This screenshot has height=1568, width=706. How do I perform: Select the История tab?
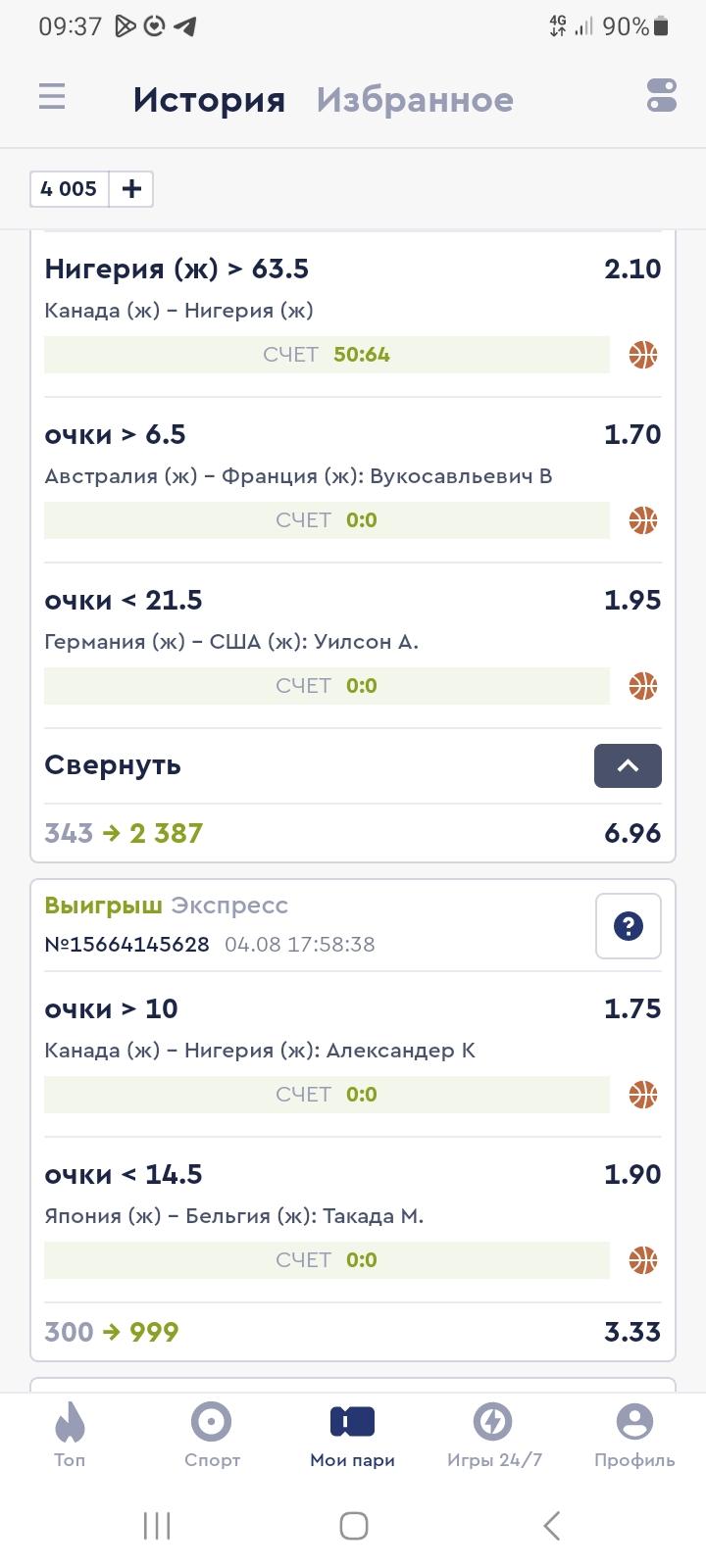pyautogui.click(x=209, y=99)
